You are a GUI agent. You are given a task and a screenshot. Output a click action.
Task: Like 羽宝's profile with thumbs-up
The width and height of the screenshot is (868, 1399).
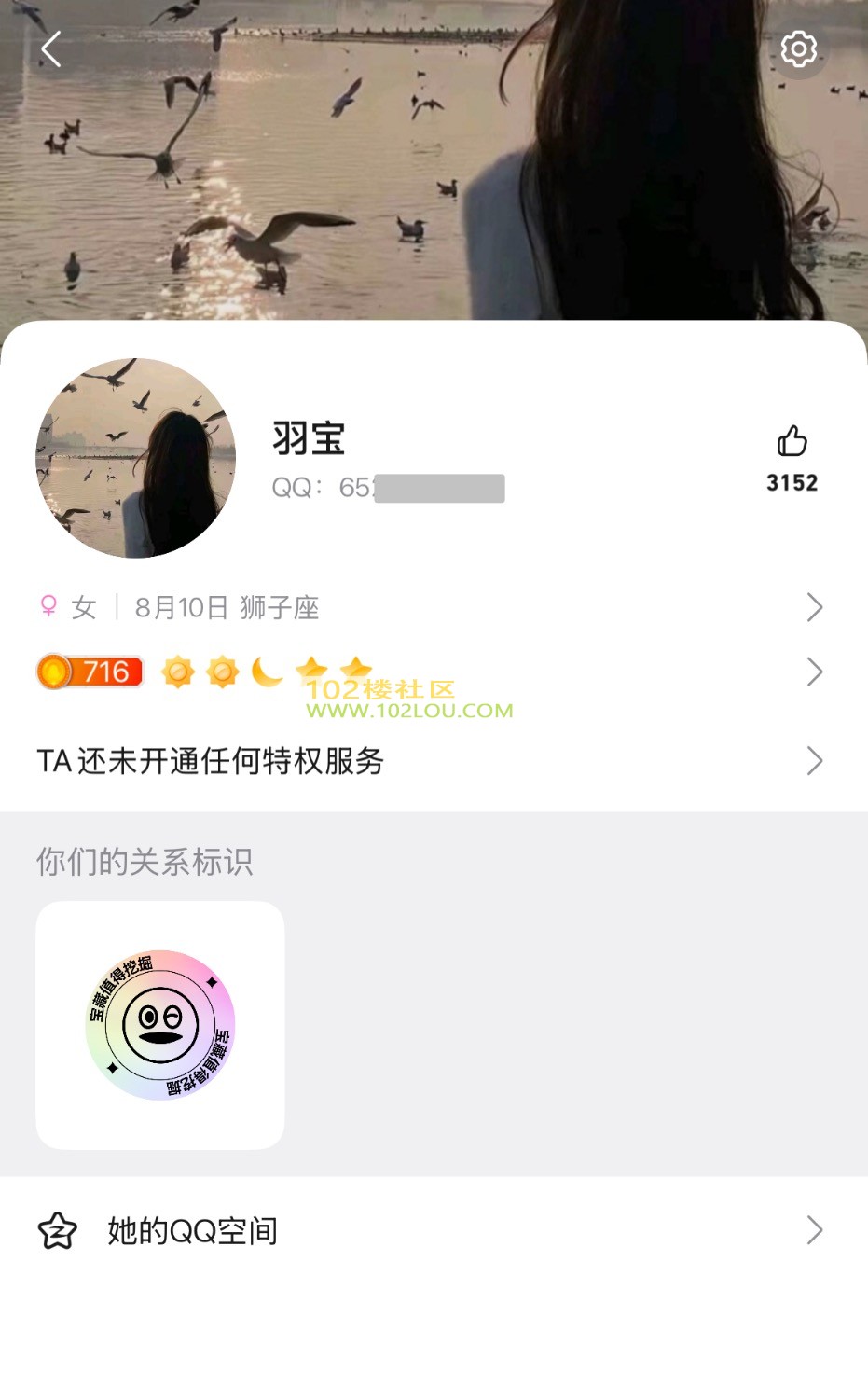pyautogui.click(x=792, y=442)
